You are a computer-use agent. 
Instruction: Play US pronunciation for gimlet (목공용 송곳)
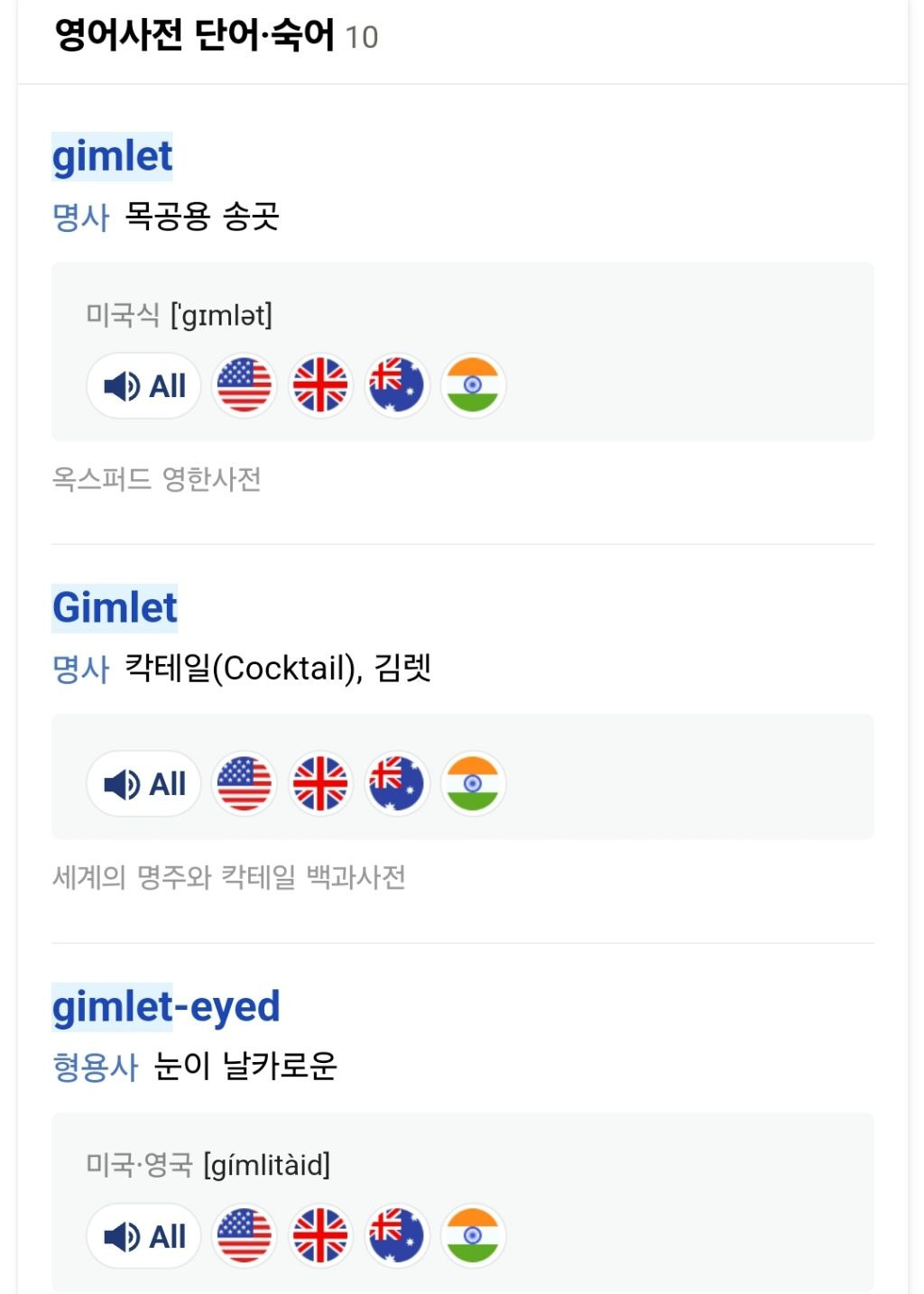pos(245,386)
